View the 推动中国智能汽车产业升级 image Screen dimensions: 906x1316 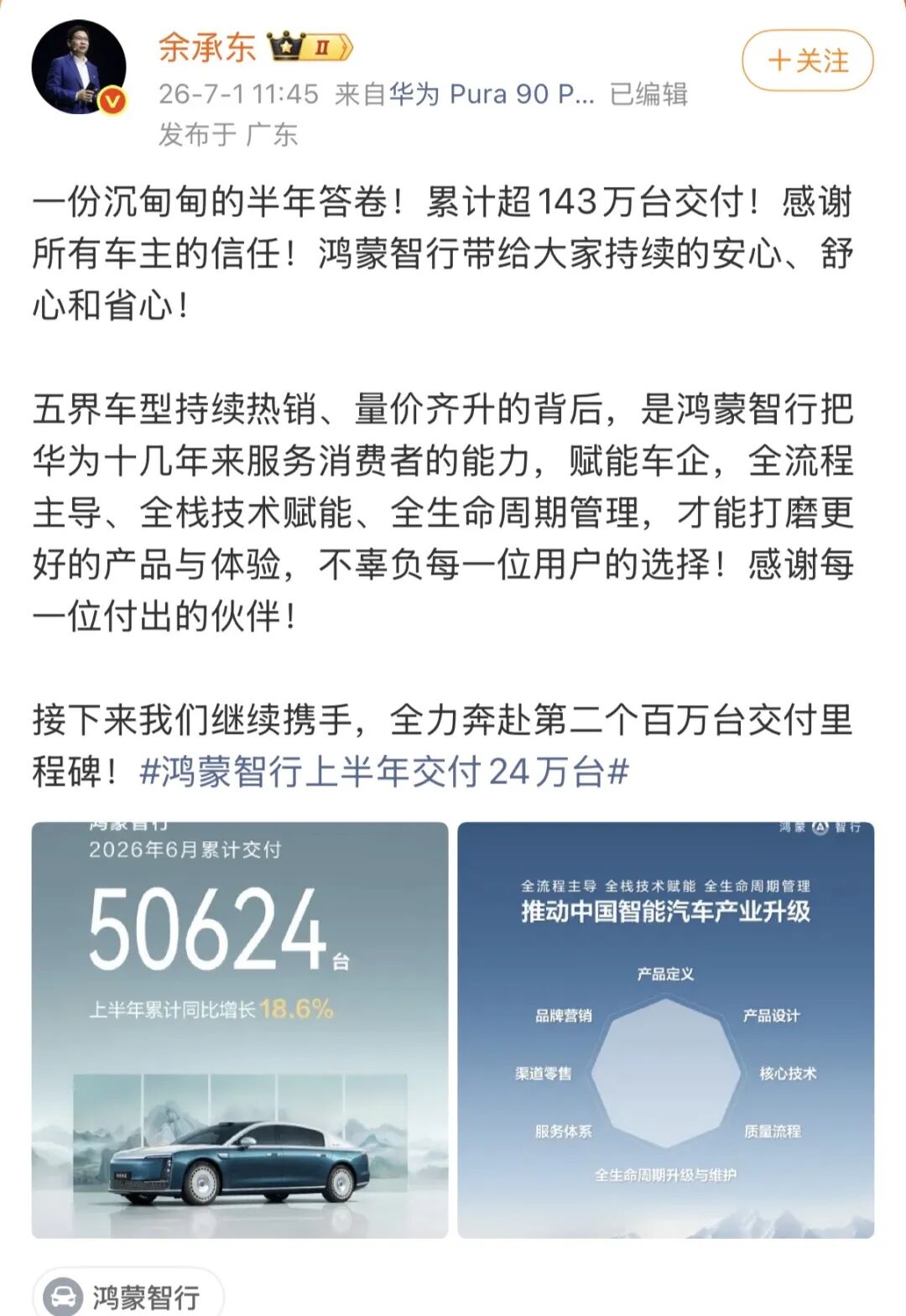(666, 1030)
